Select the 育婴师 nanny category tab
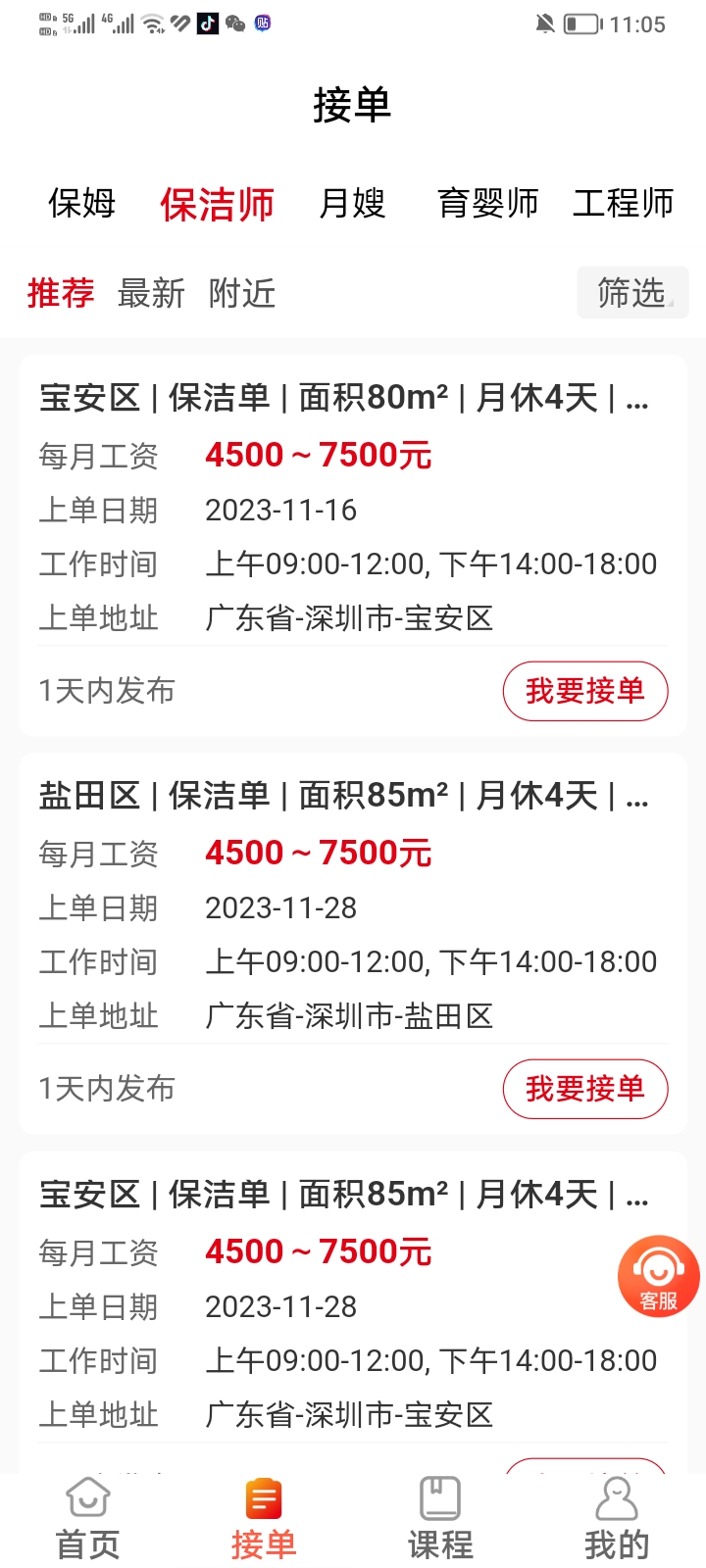706x1568 pixels. (x=487, y=203)
